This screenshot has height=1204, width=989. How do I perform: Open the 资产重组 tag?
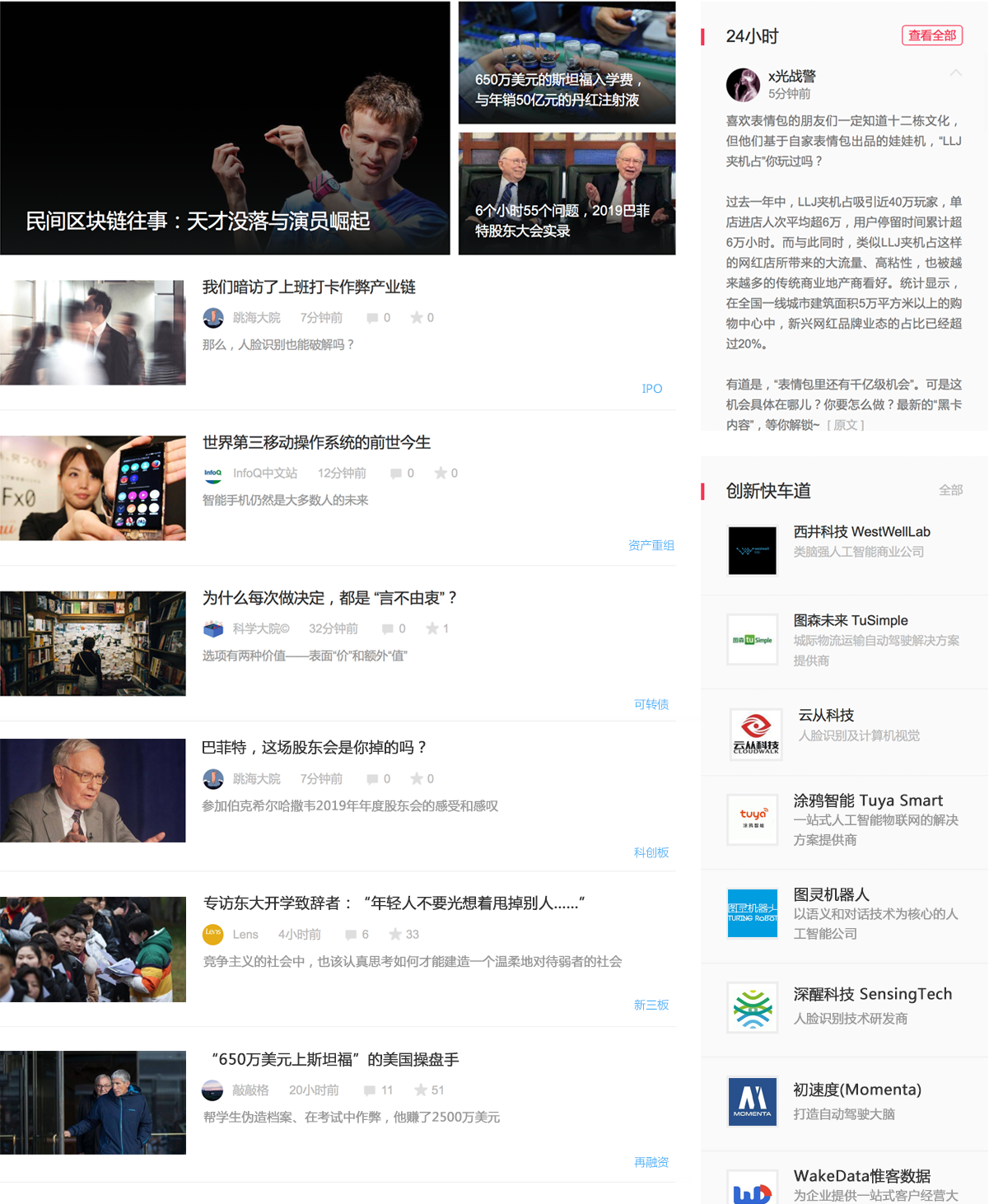(651, 545)
